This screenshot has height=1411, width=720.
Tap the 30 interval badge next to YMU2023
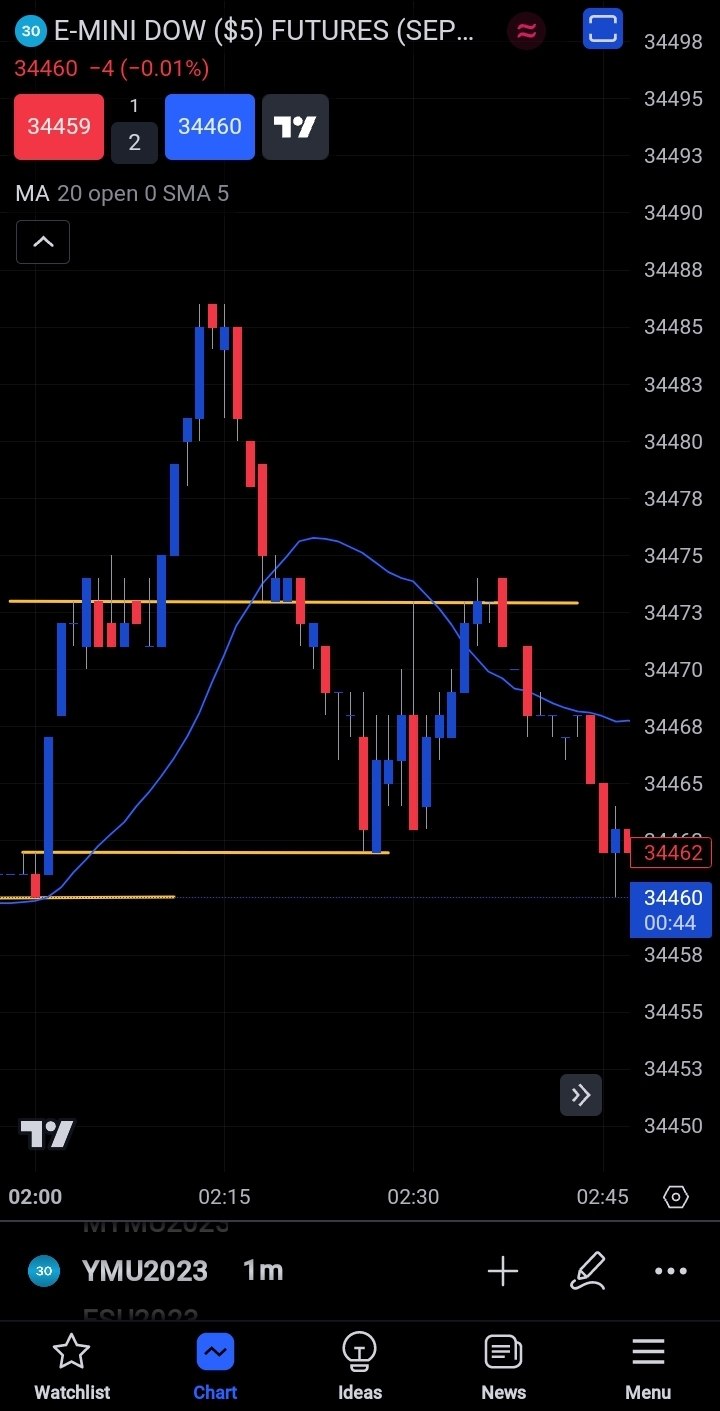[x=41, y=1271]
